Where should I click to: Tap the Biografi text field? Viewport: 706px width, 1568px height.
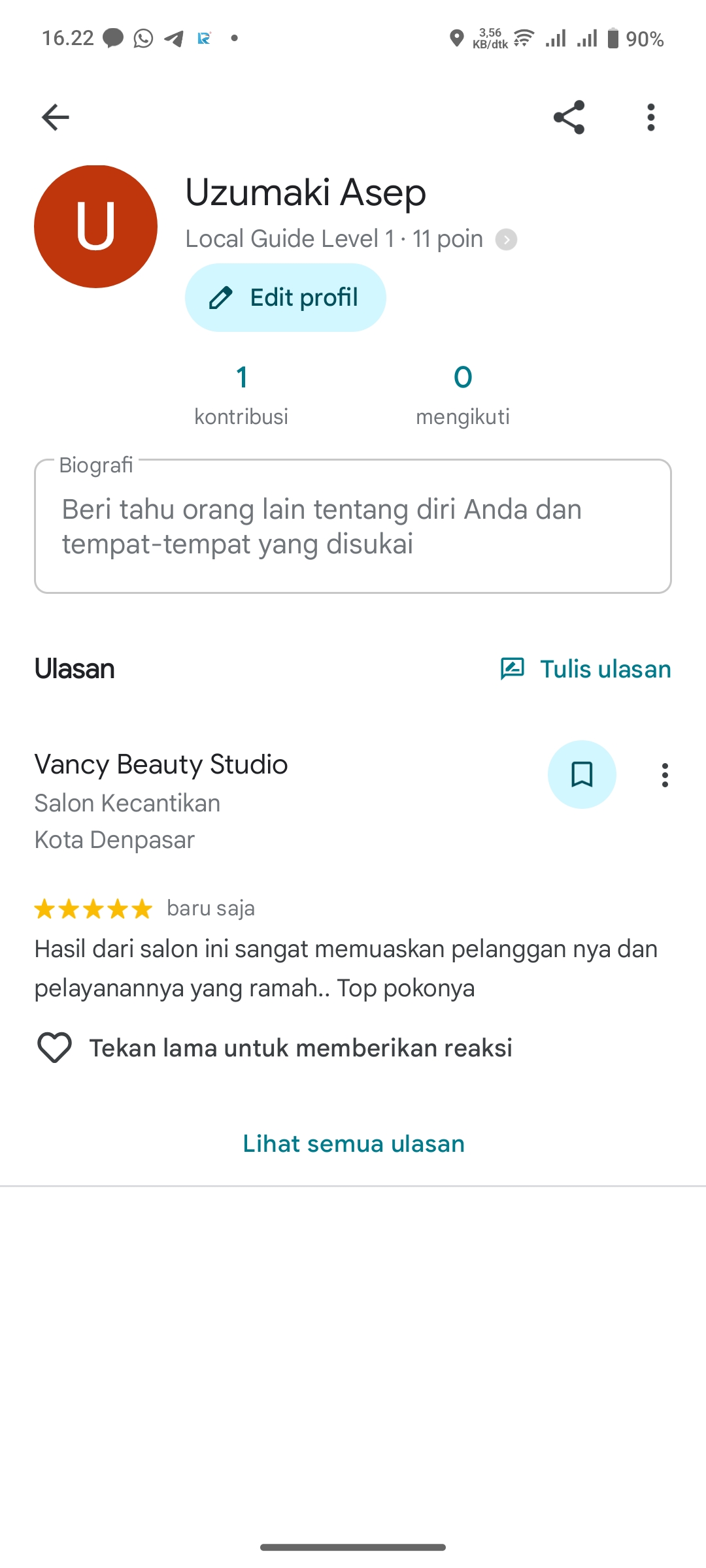coord(353,527)
